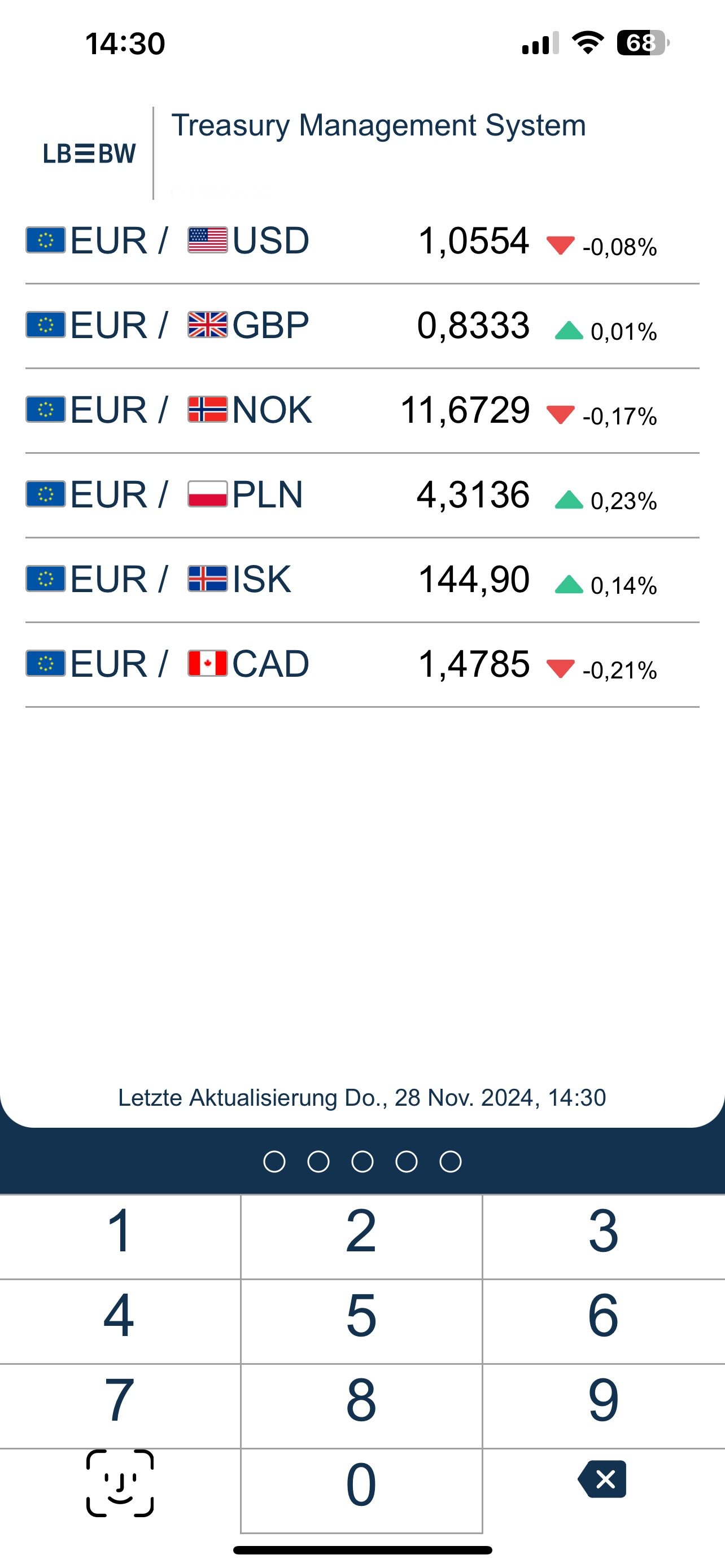Enter digit 3 on the PIN pad

tap(604, 1236)
